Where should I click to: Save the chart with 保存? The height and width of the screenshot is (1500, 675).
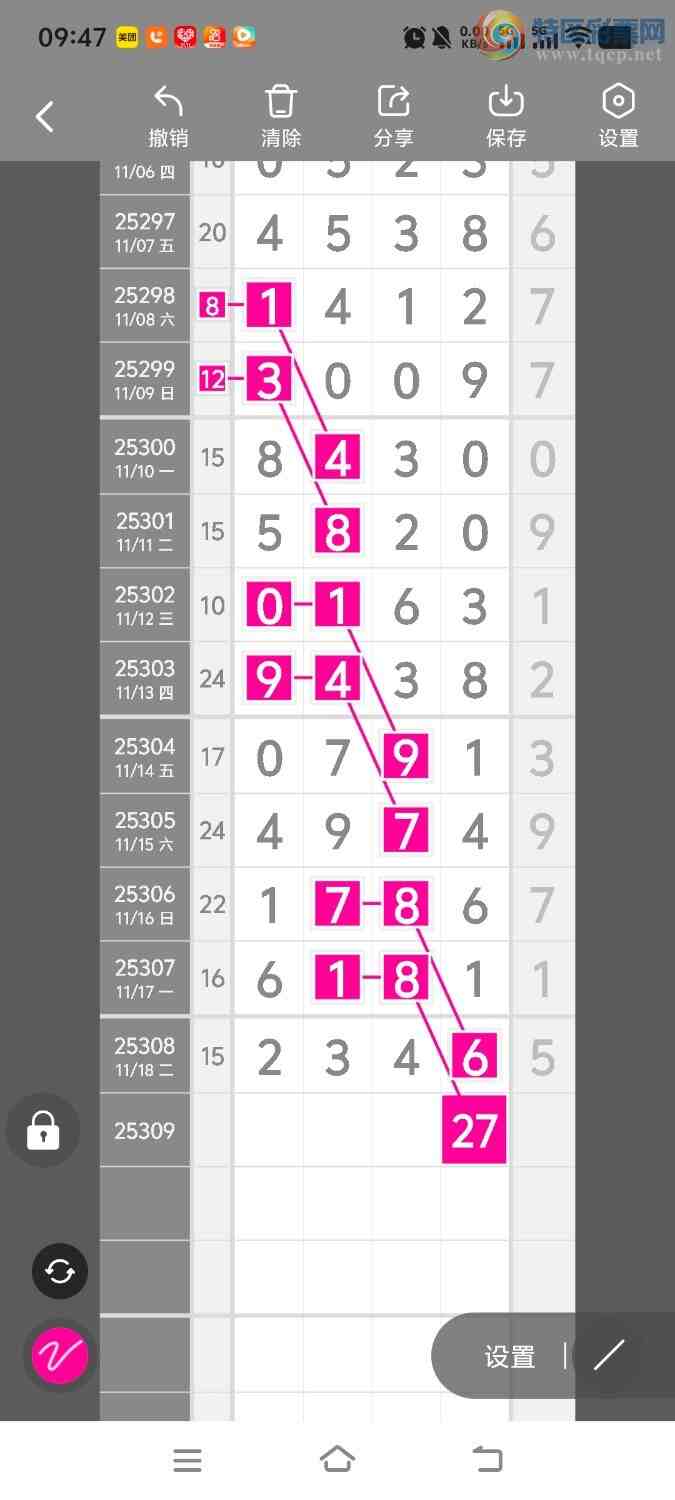[506, 116]
